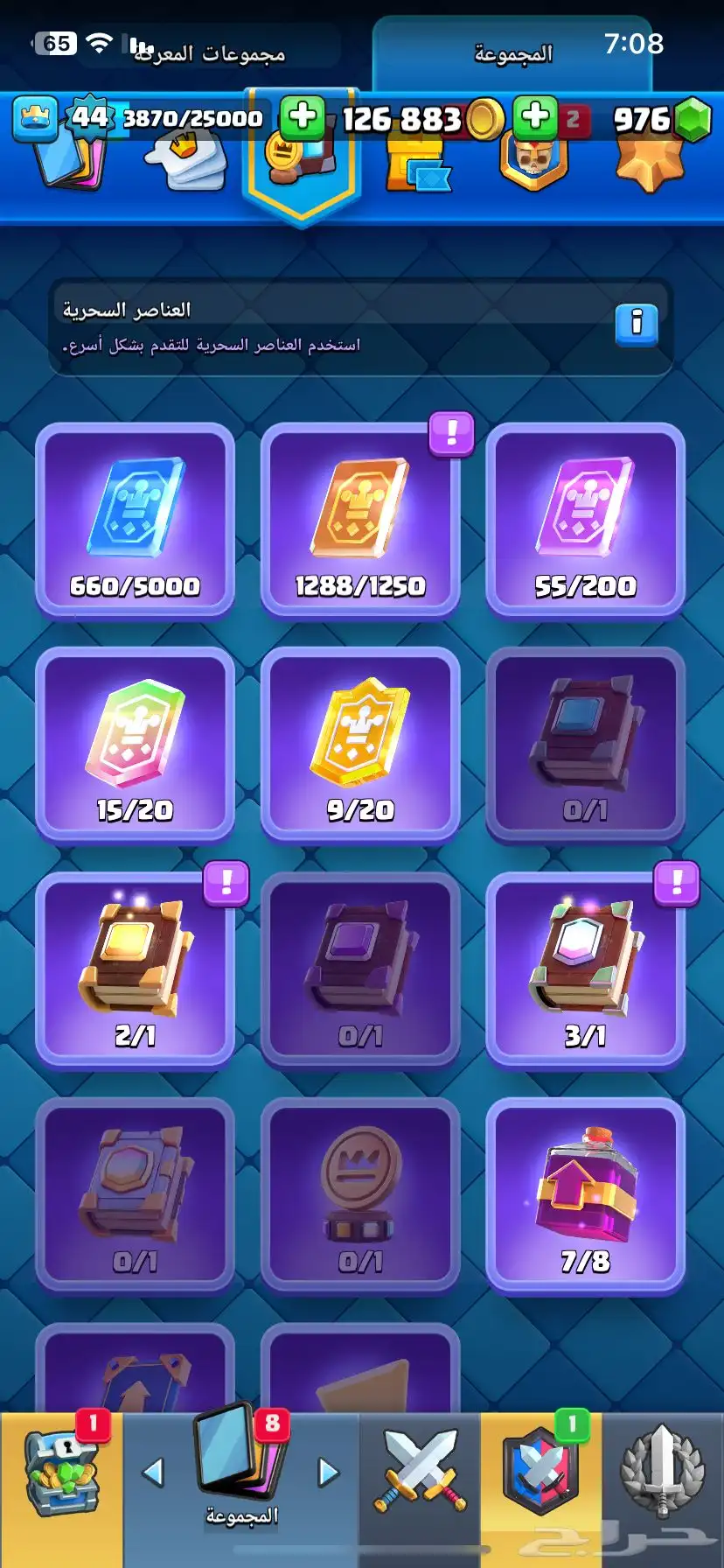724x1568 pixels.
Task: Open the rainbow wild card 15/20
Action: (x=135, y=745)
